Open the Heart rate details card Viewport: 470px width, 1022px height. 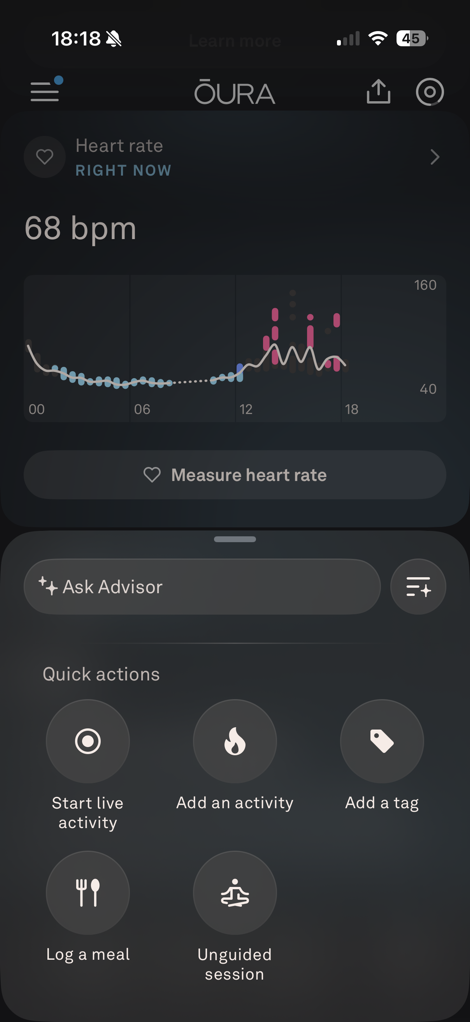pos(235,157)
